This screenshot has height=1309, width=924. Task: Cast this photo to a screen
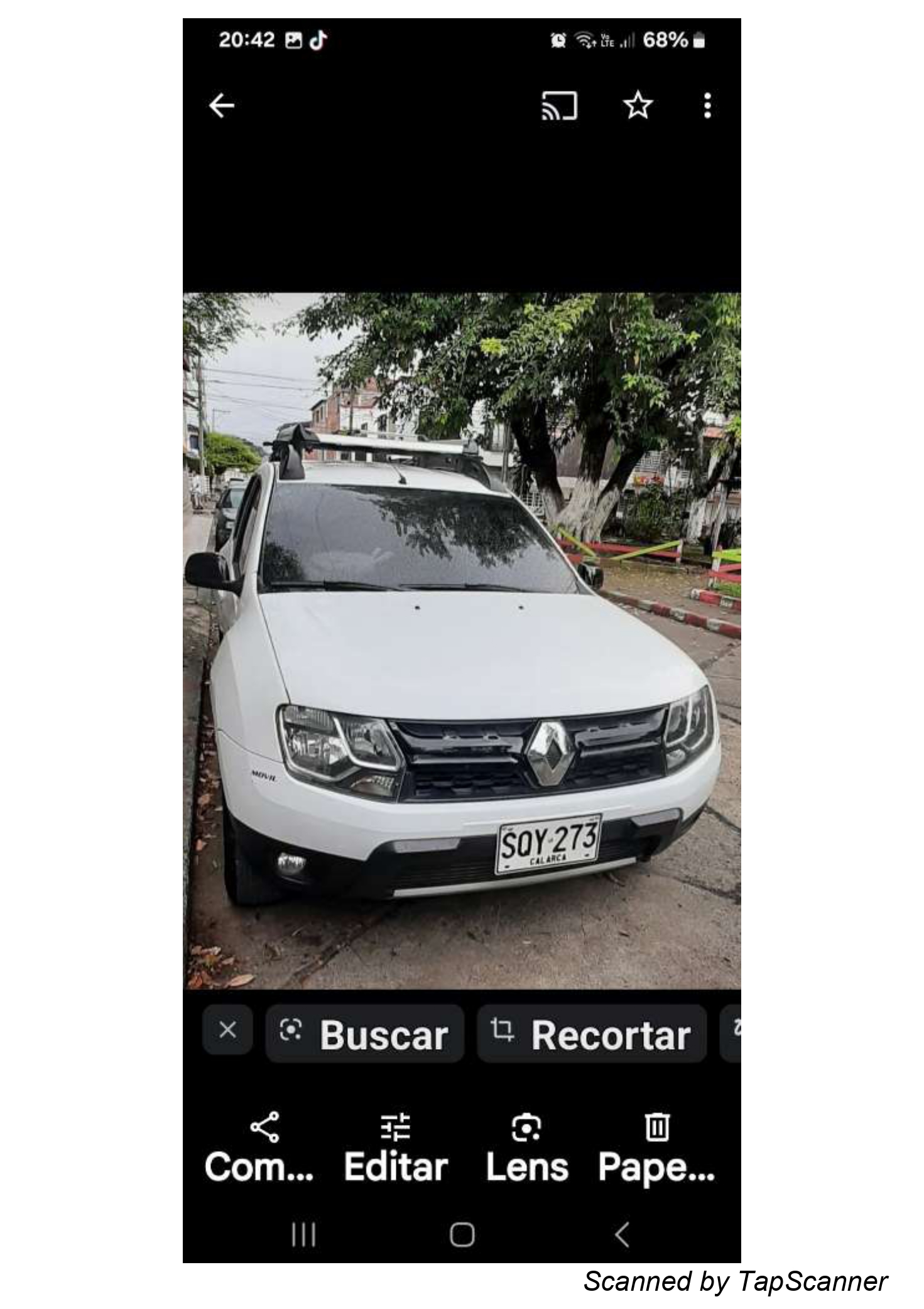tap(559, 106)
